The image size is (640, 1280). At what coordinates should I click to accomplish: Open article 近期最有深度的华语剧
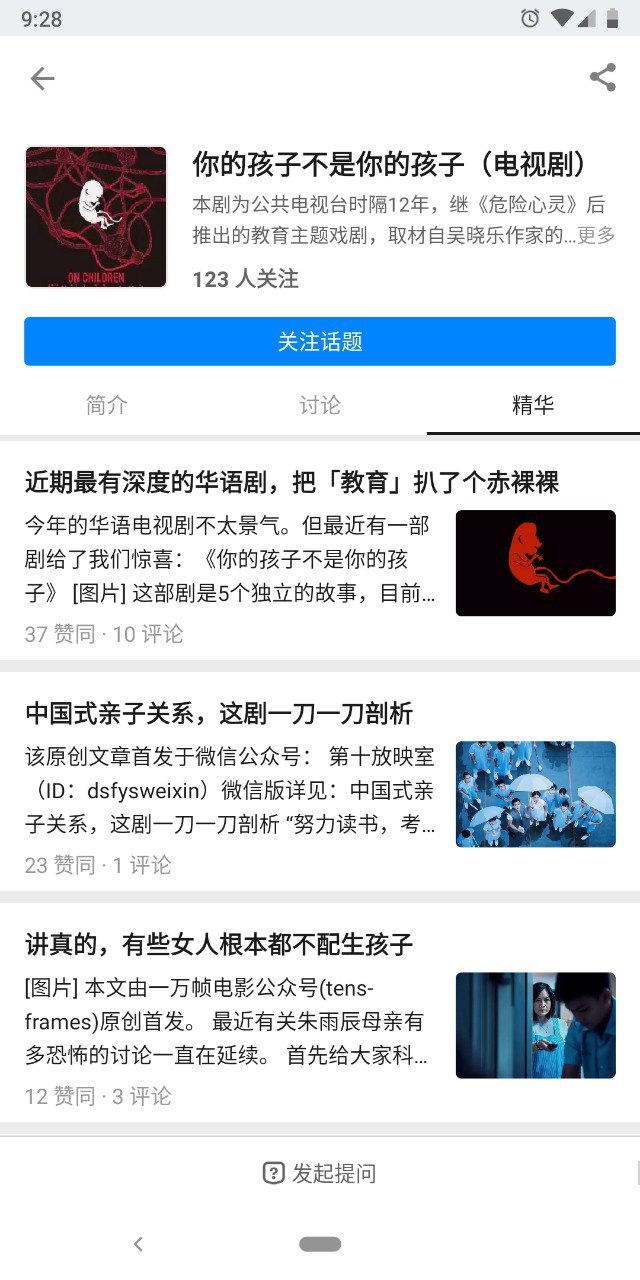coord(292,483)
